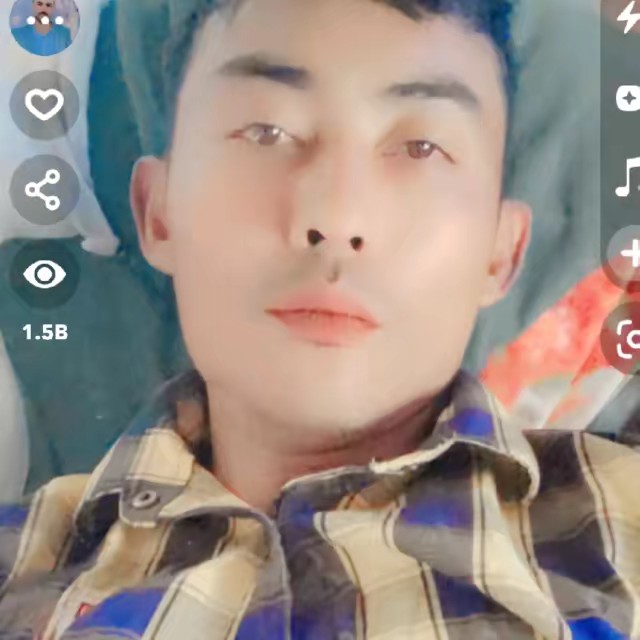The width and height of the screenshot is (640, 640).
Task: Switch the camera with the red icon
Action: [x=626, y=338]
